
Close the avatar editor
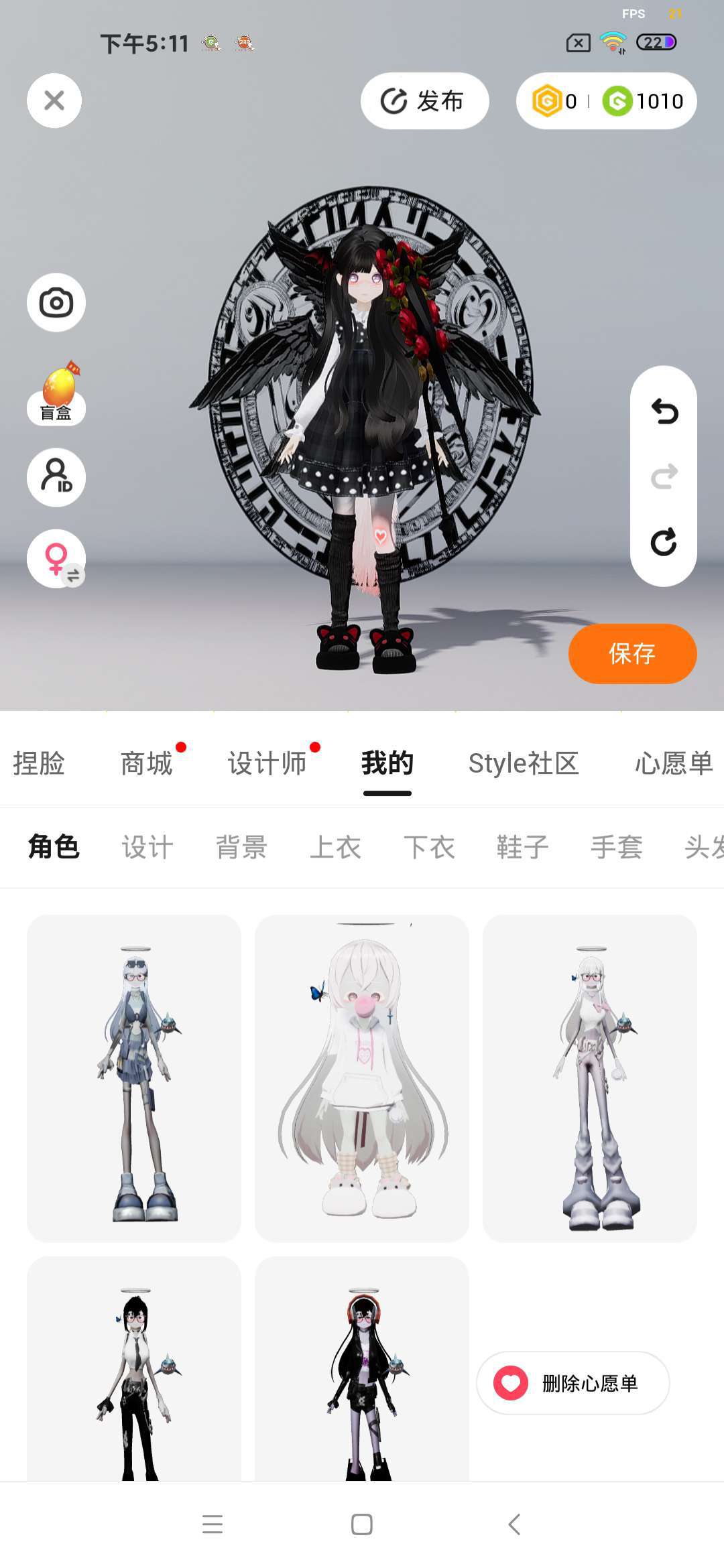click(54, 101)
